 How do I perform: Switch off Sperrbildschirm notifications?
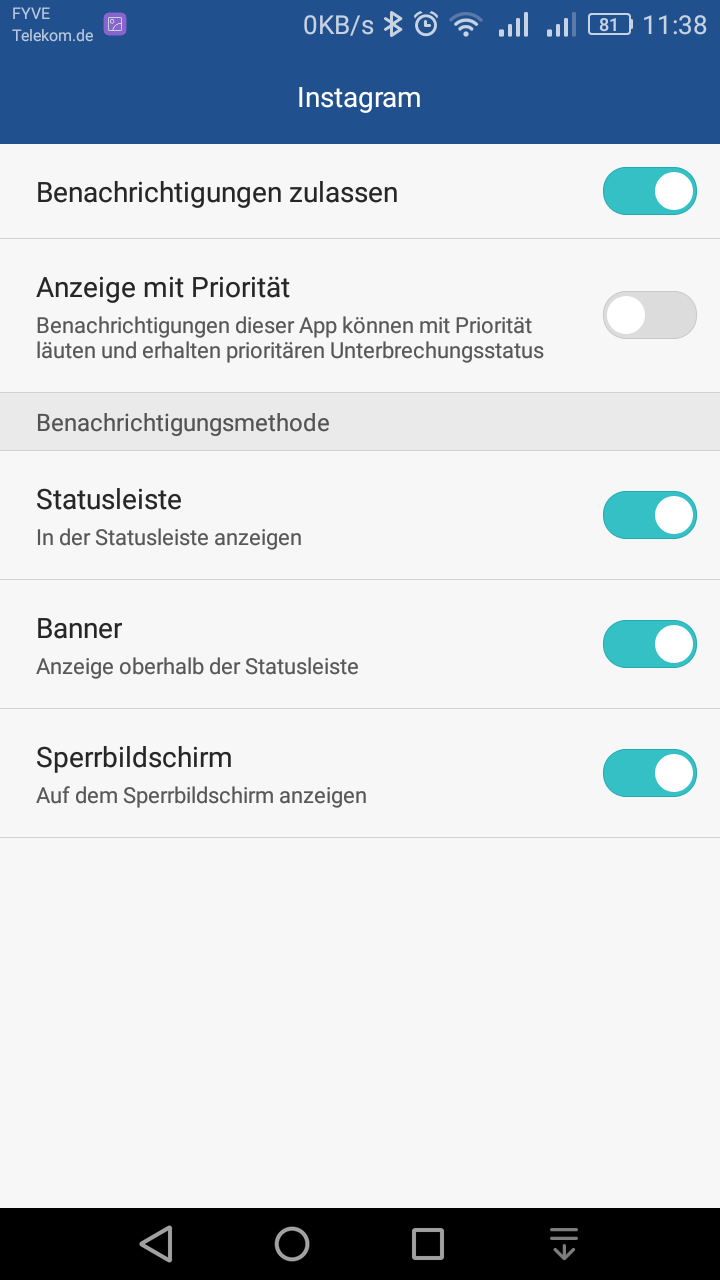[649, 773]
